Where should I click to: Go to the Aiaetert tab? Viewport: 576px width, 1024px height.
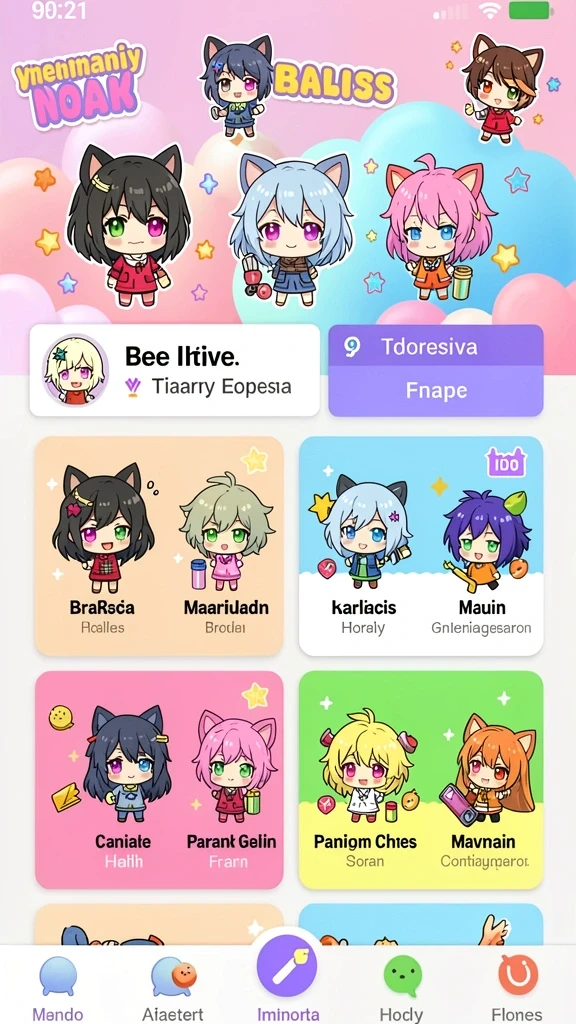tap(173, 987)
